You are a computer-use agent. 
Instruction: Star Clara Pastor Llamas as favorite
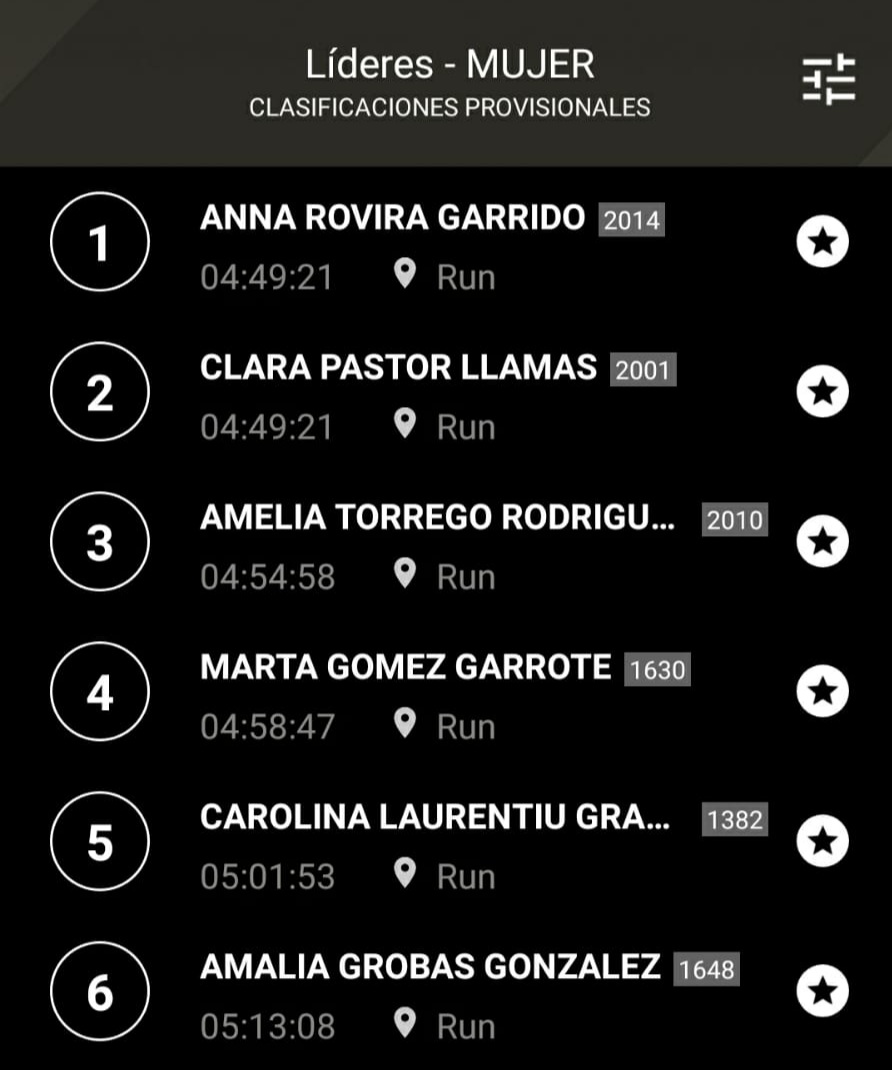click(822, 392)
